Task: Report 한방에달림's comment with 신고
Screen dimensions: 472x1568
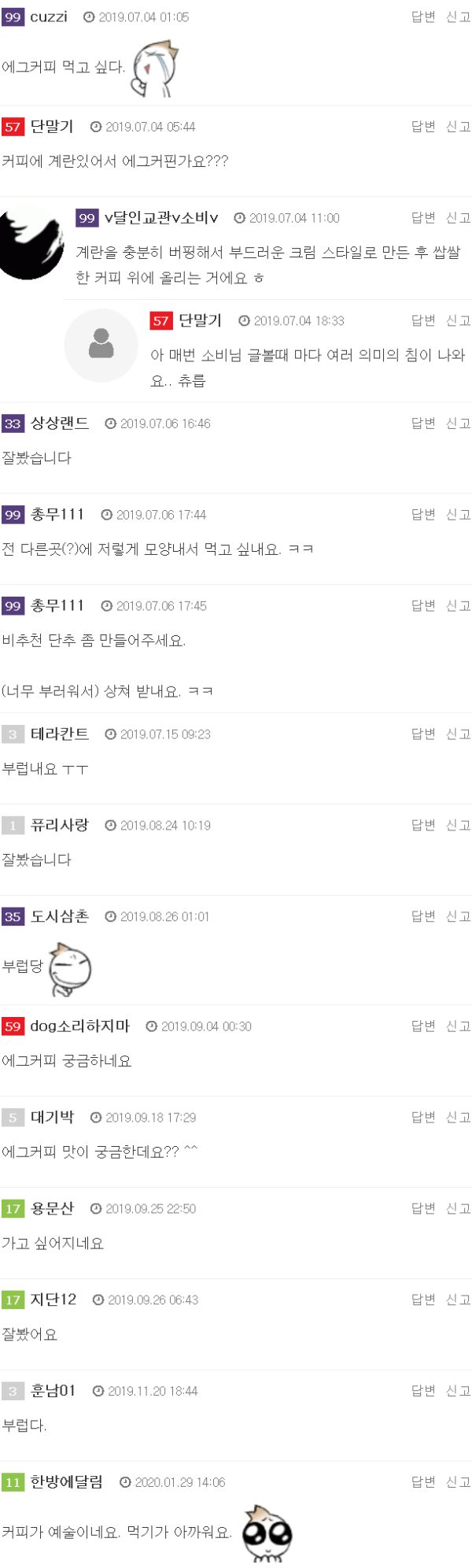Action: coord(458,1483)
